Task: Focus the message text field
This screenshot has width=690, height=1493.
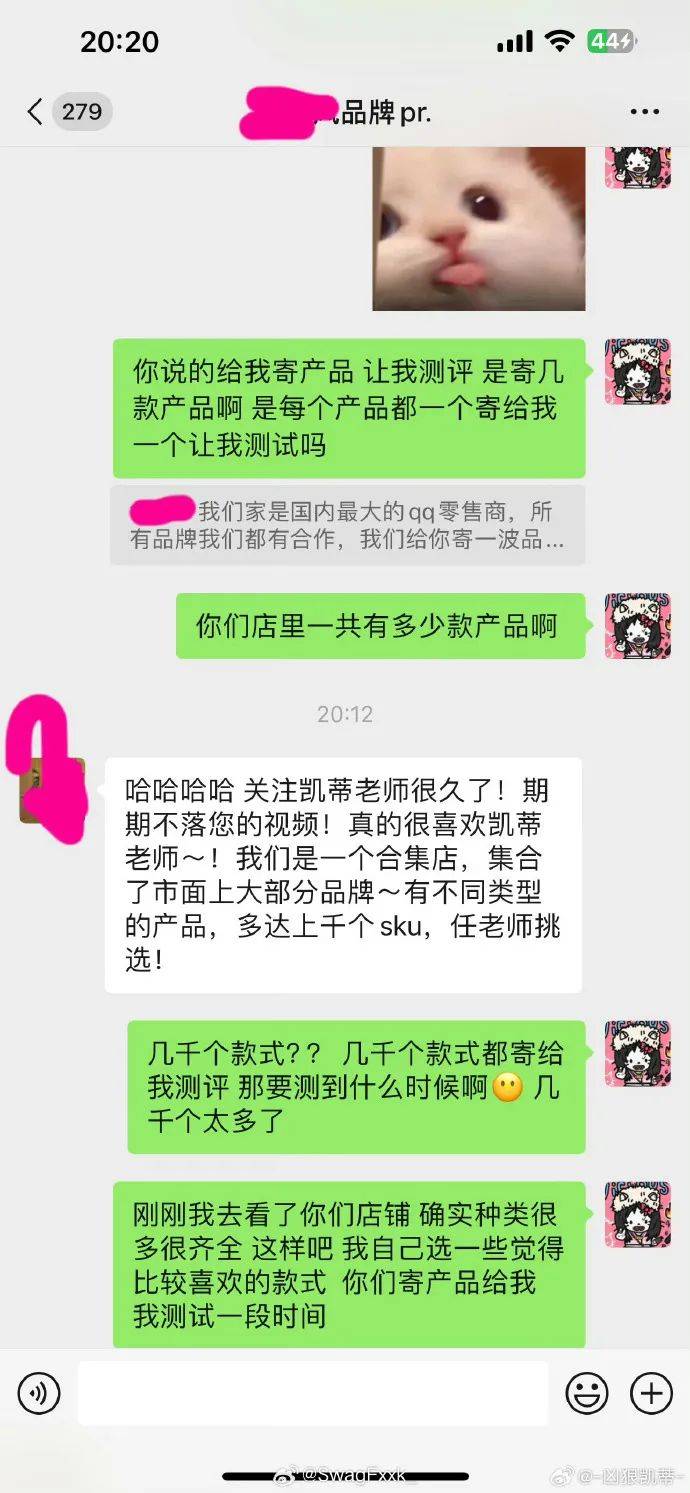Action: (313, 1392)
